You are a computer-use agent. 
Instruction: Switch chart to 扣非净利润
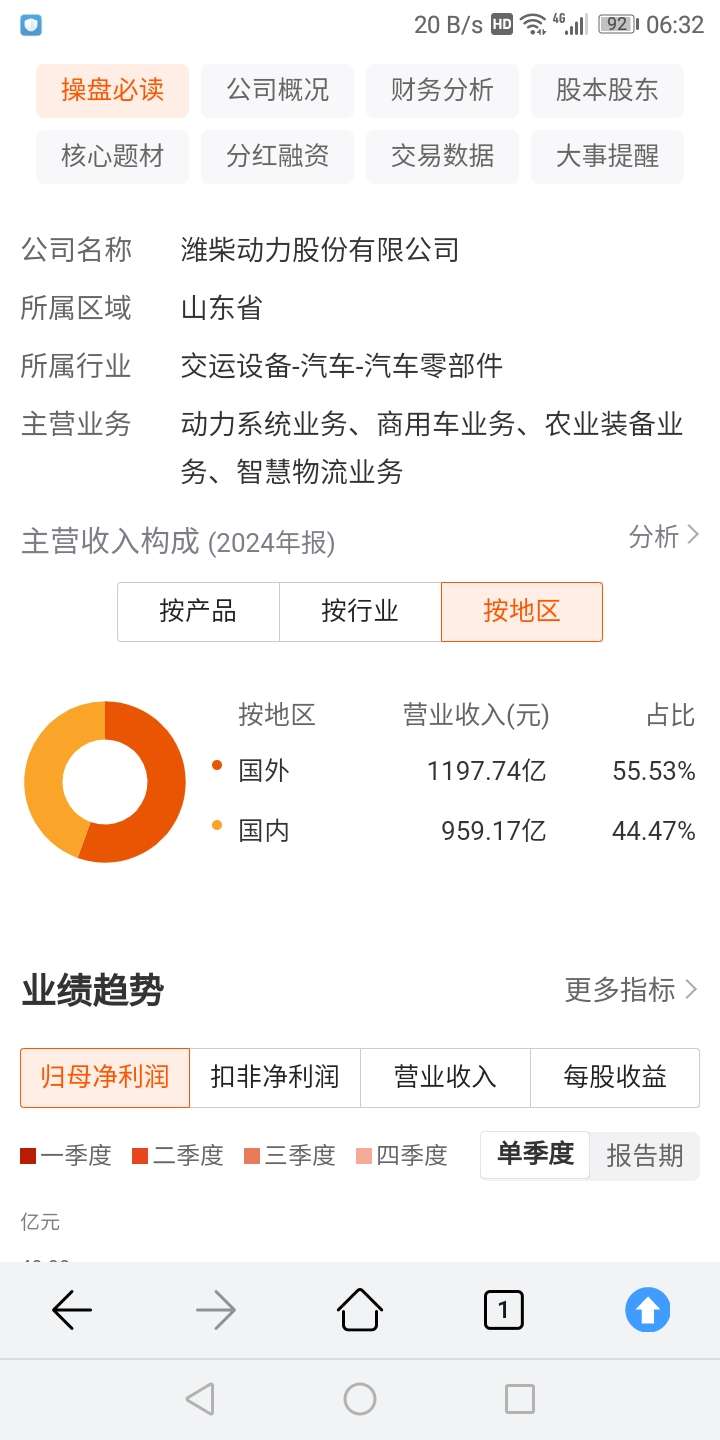(275, 1077)
